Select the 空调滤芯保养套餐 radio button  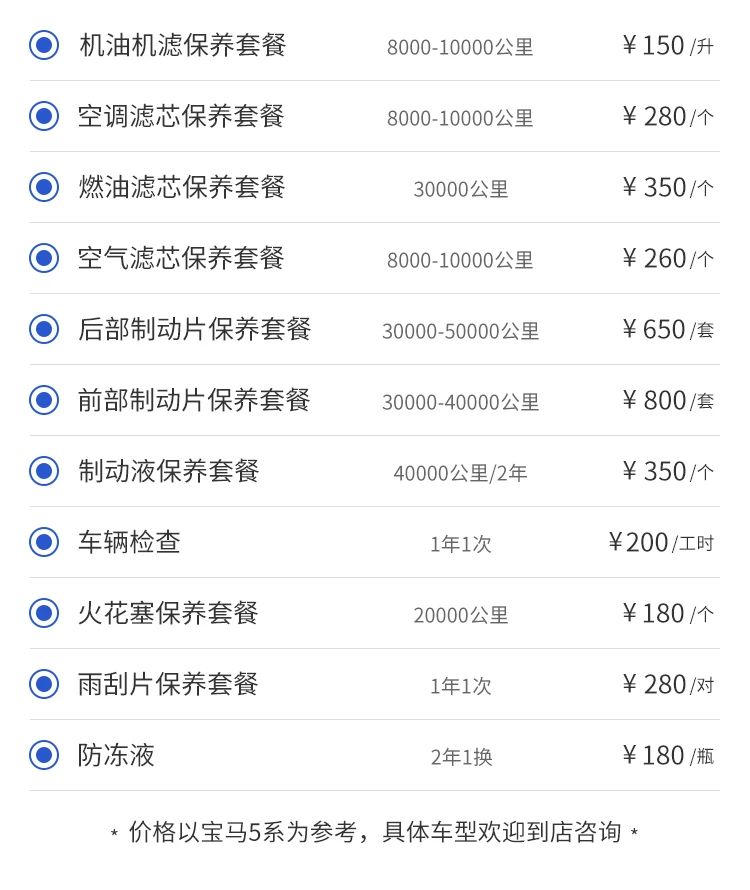(x=43, y=116)
